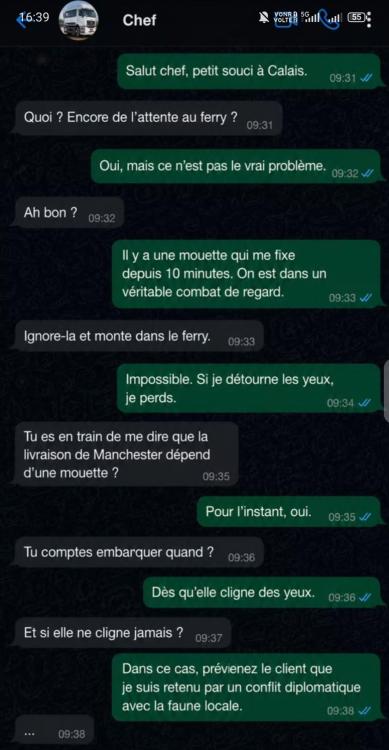Open Chef's profile picture
Image resolution: width=389 pixels, height=750 pixels.
pos(78,20)
